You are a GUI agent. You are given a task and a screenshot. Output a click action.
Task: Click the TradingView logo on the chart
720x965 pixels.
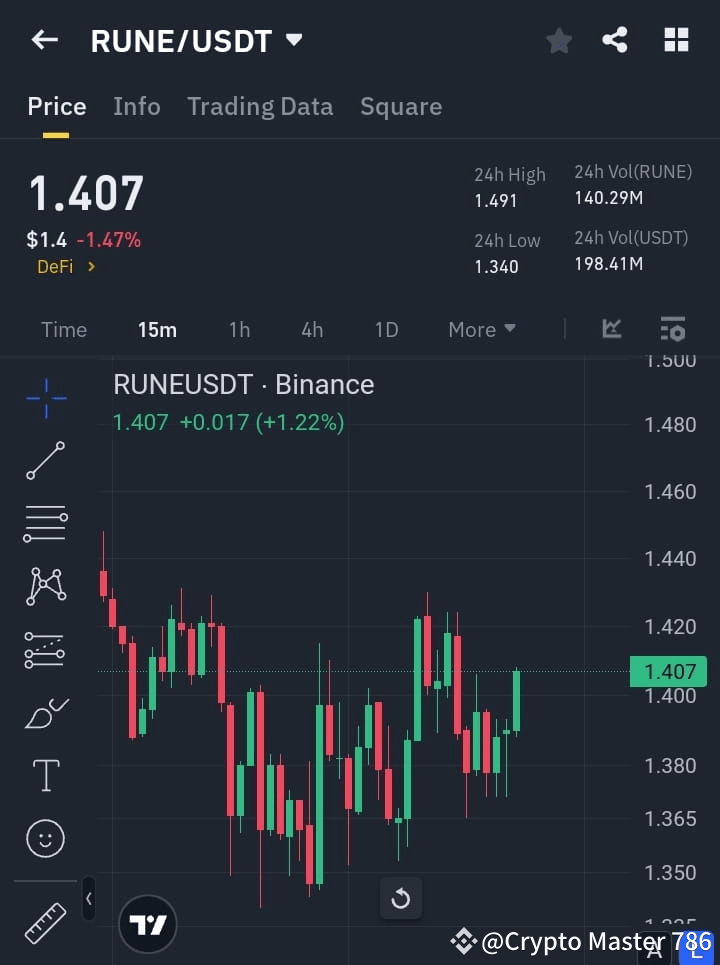[148, 923]
